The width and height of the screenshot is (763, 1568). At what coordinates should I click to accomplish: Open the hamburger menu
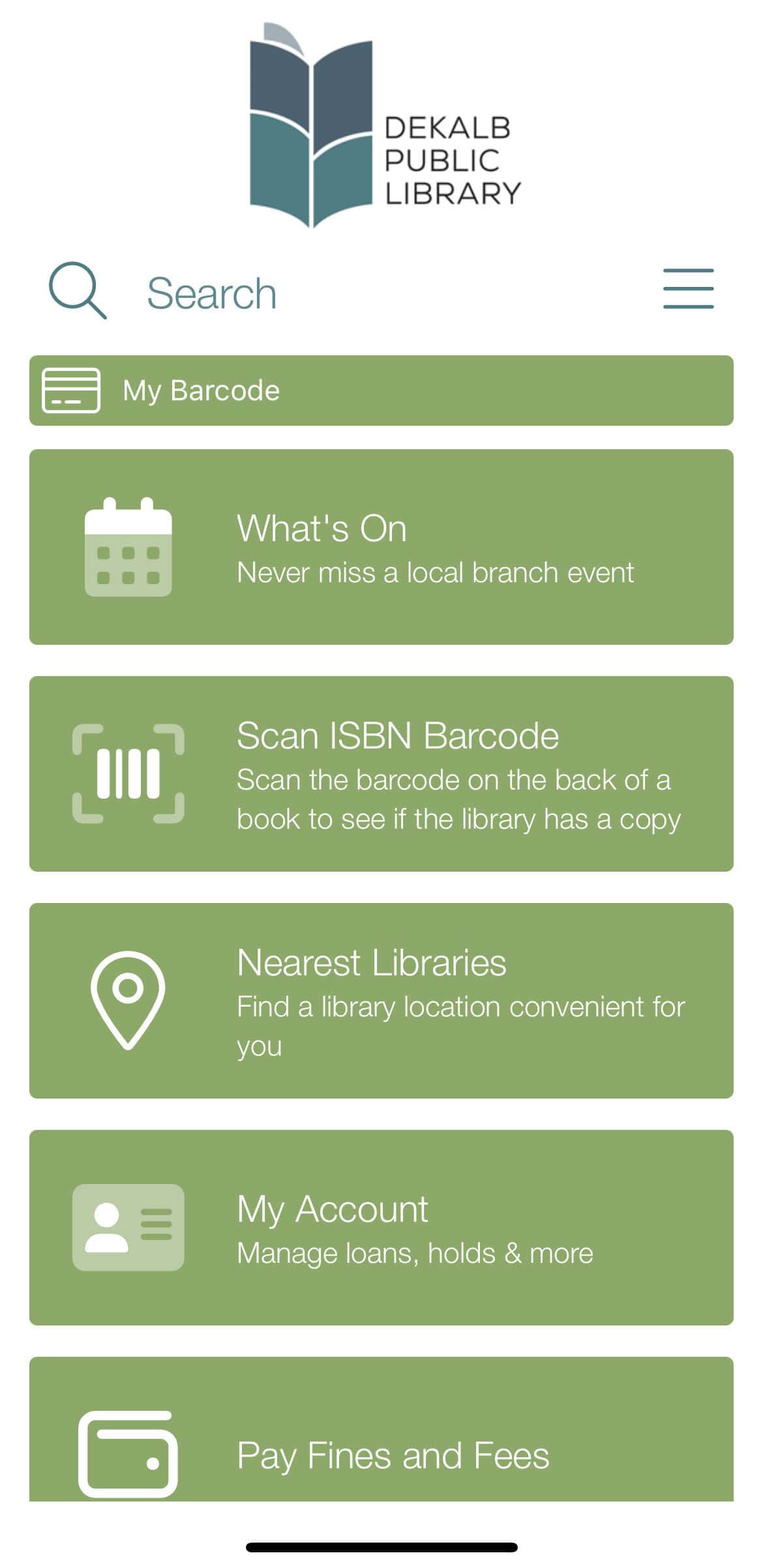pos(688,288)
